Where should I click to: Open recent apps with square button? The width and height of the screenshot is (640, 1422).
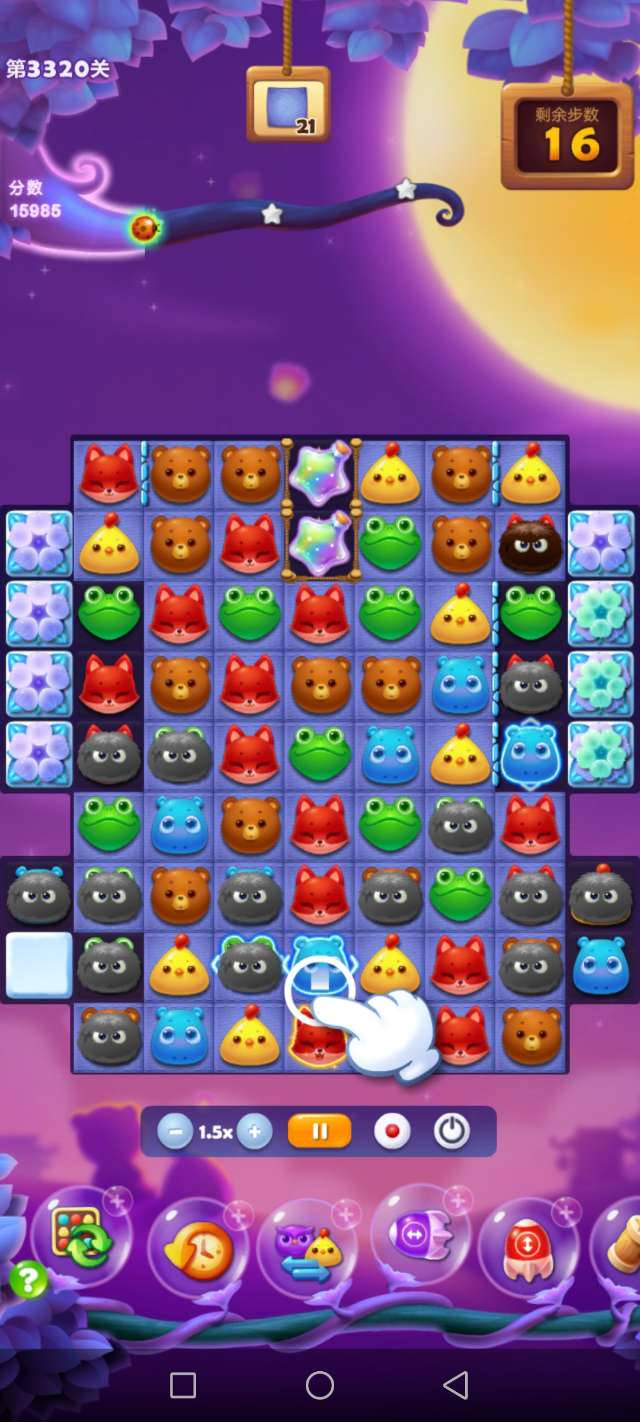point(183,1385)
